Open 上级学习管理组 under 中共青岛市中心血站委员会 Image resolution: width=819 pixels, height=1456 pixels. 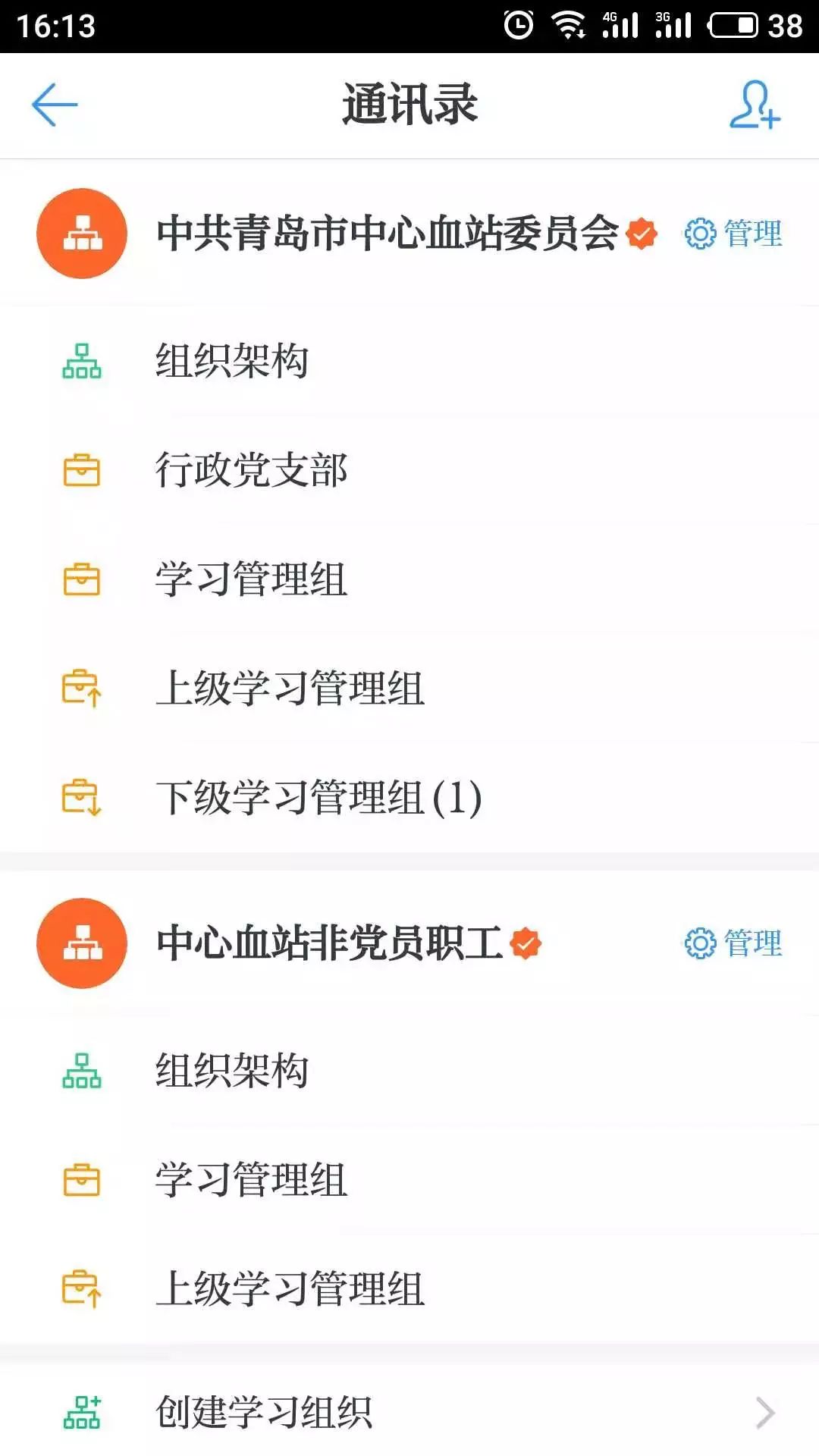409,689
